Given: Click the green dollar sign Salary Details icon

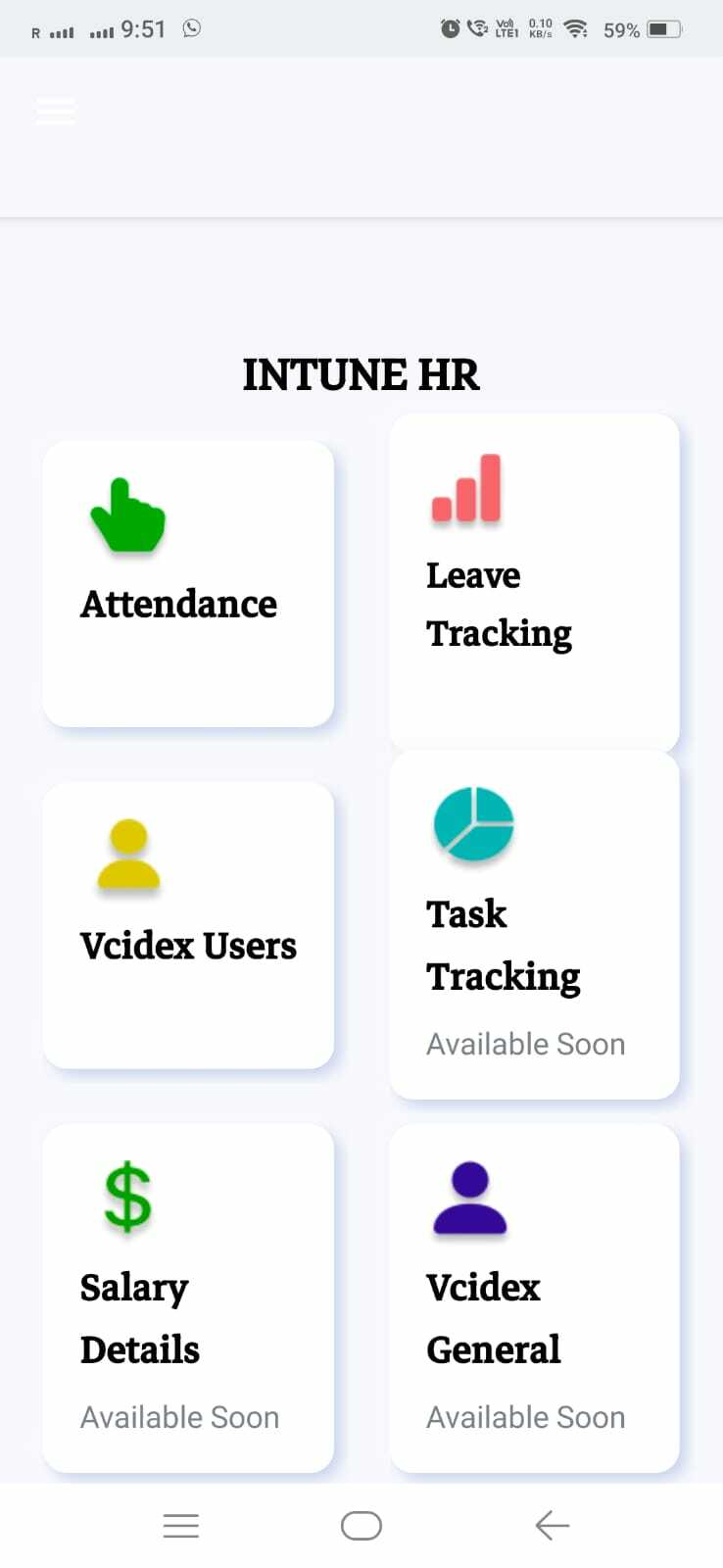Looking at the screenshot, I should point(128,1198).
